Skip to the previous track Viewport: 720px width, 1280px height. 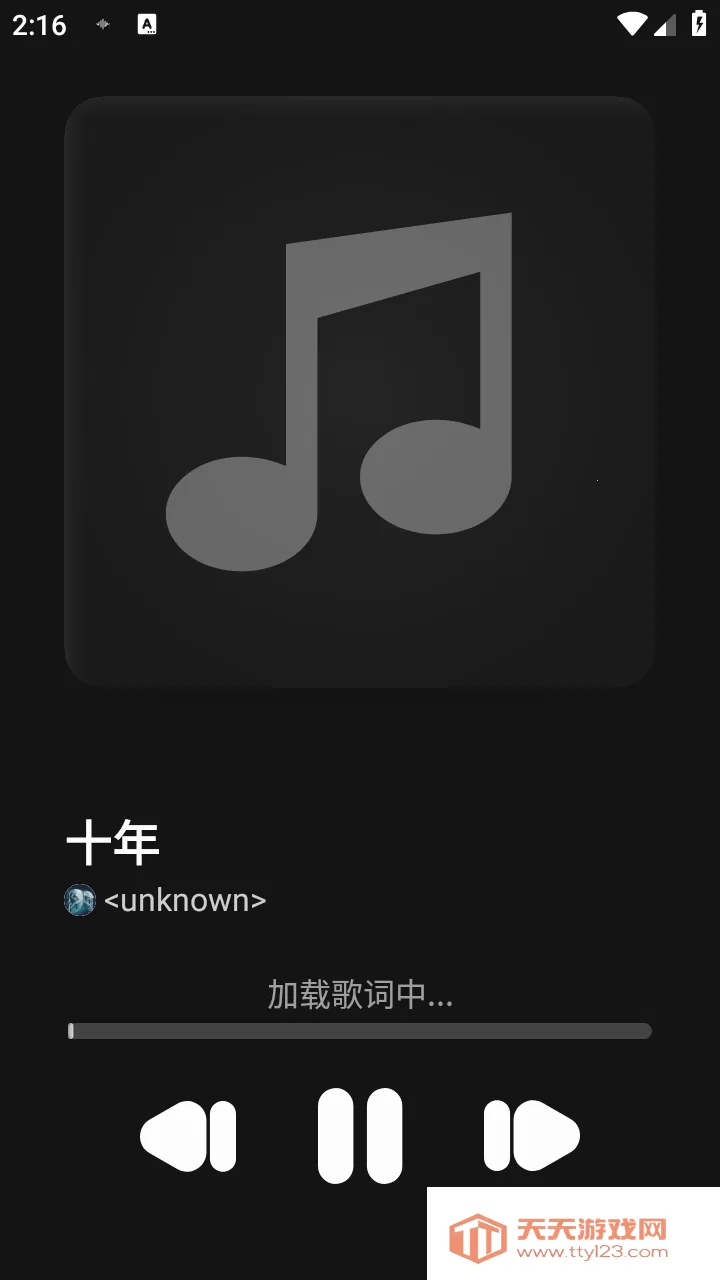click(188, 1136)
